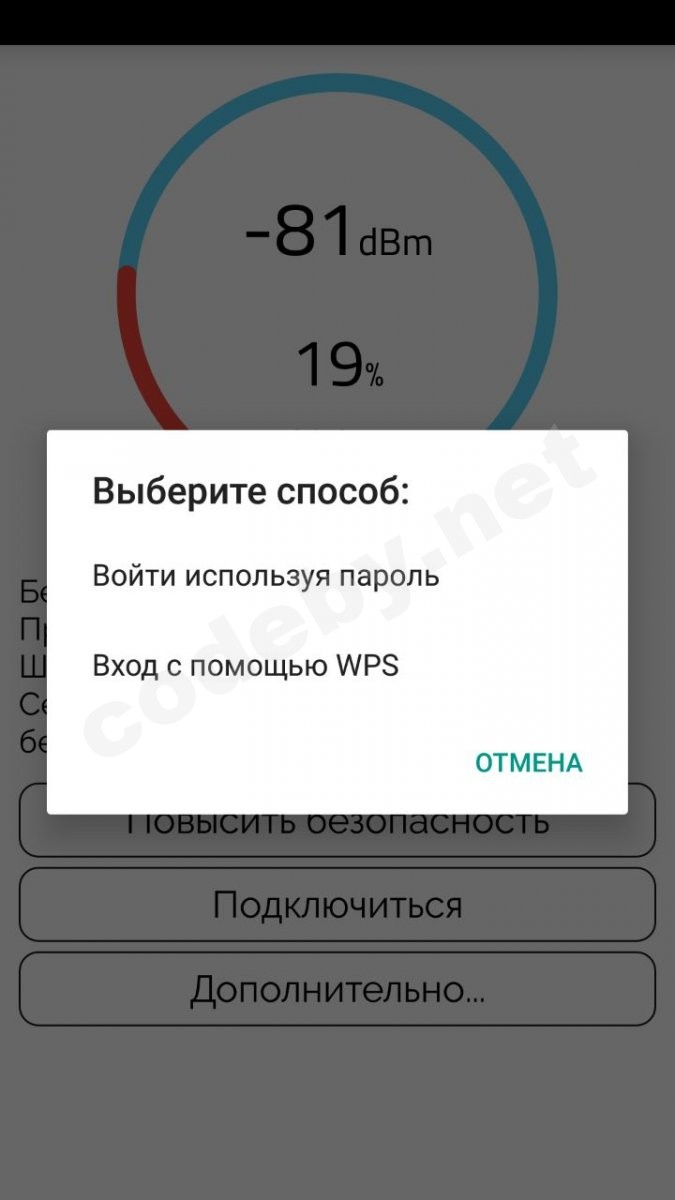Dismiss dialog with ОТМЕНА
Image resolution: width=675 pixels, height=1200 pixels.
pos(528,763)
